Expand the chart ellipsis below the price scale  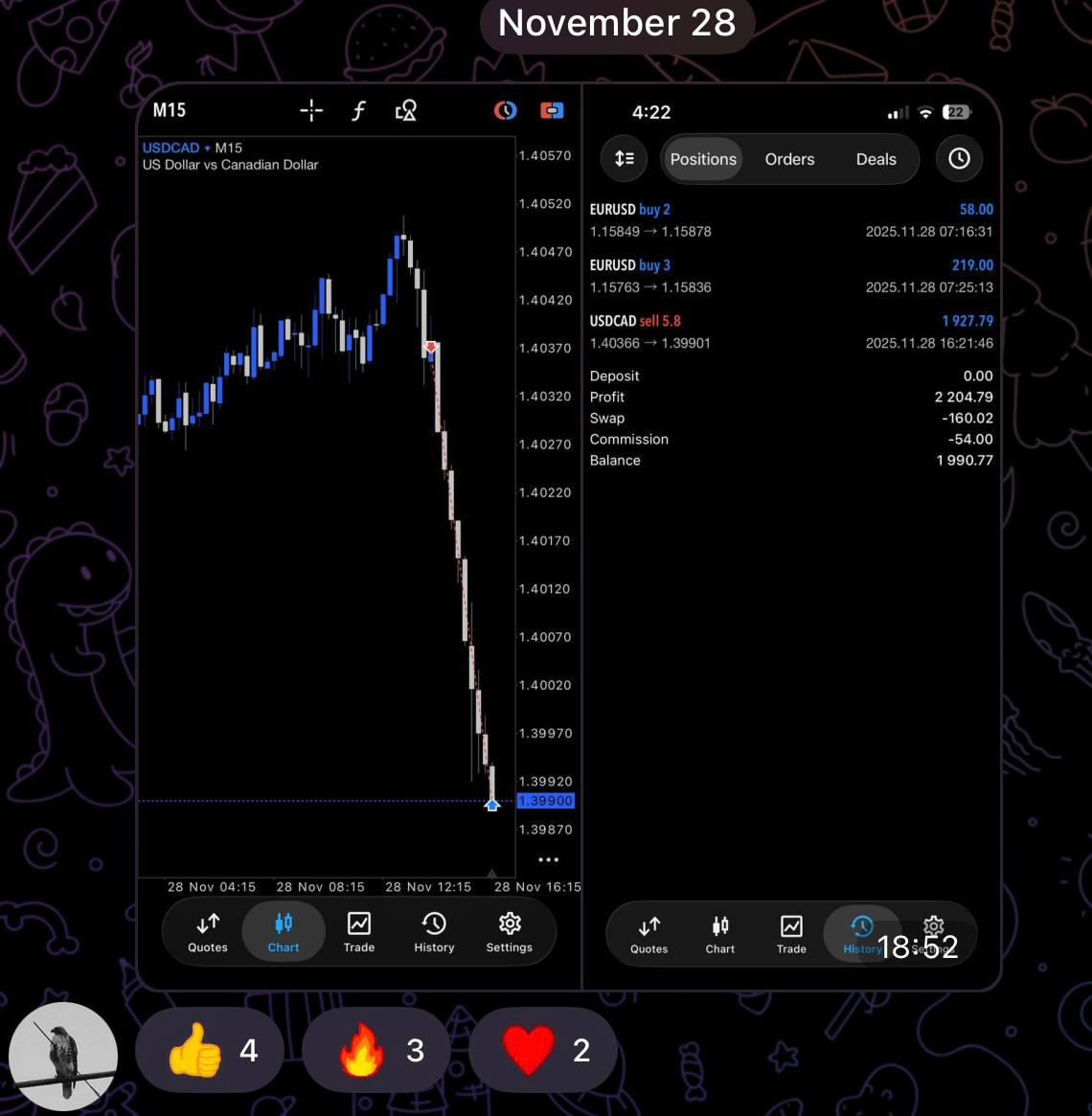547,859
